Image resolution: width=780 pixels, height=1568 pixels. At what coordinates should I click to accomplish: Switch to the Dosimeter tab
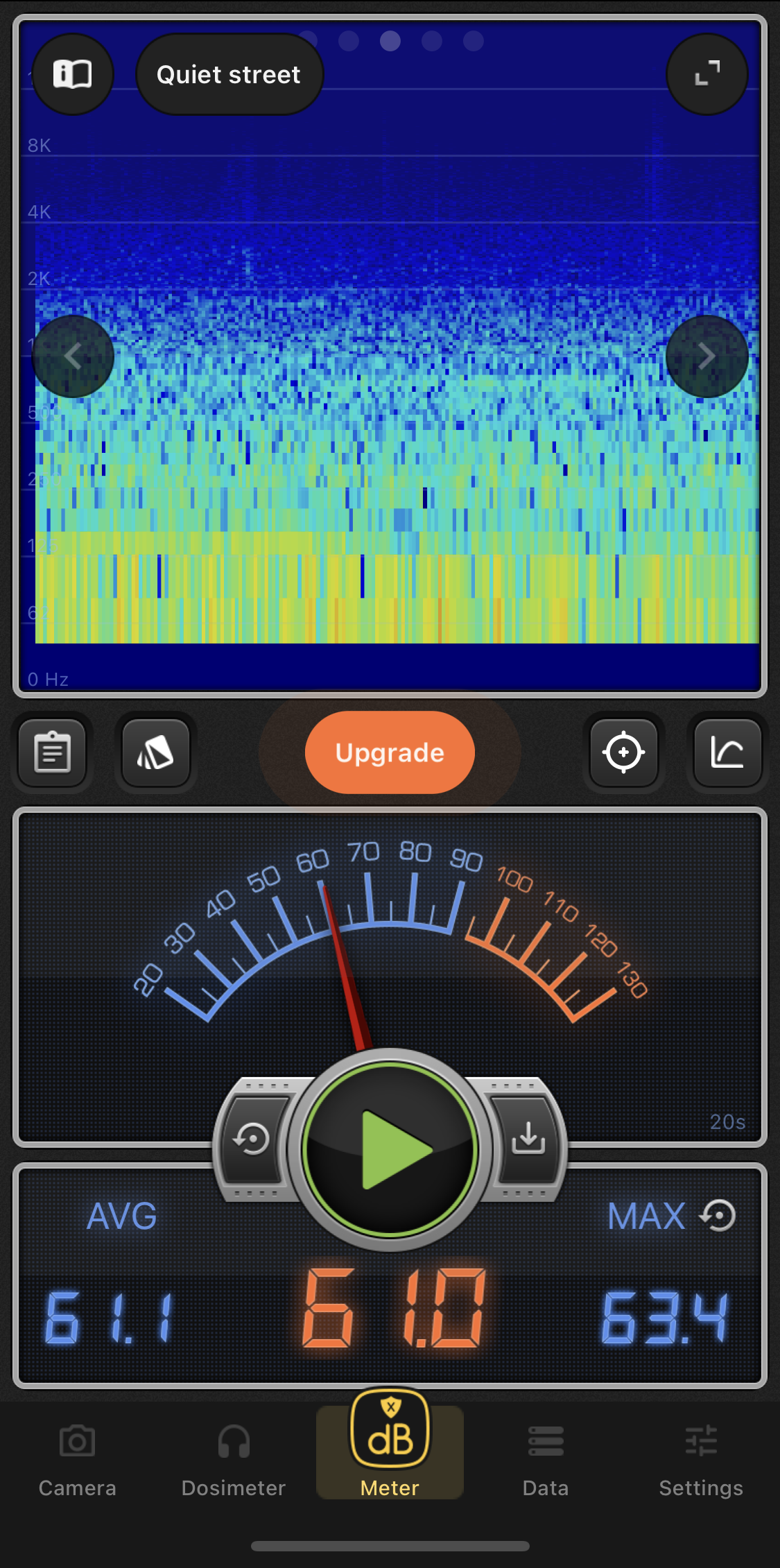233,1458
